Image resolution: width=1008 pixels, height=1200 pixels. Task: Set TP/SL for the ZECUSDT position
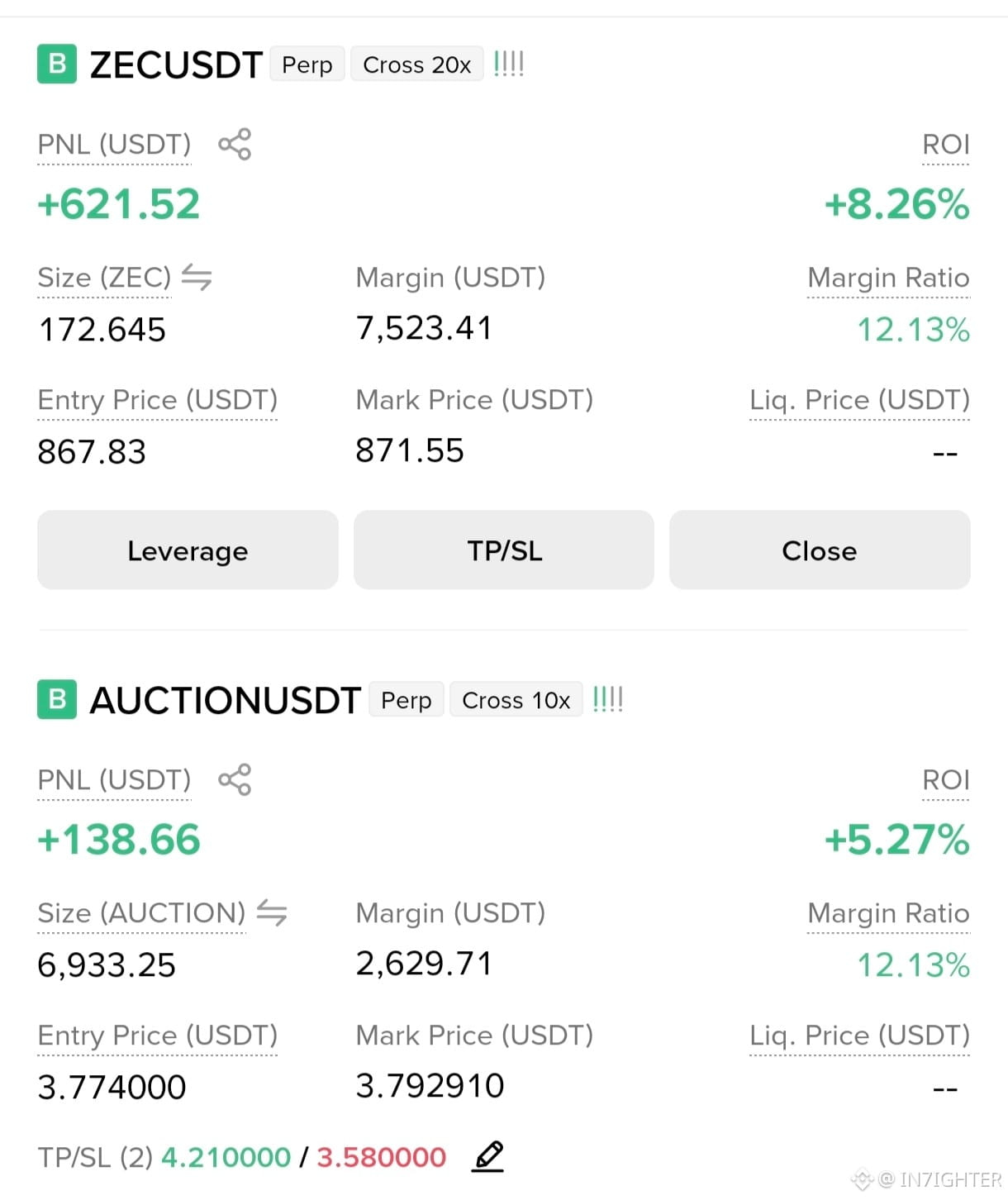click(x=504, y=550)
